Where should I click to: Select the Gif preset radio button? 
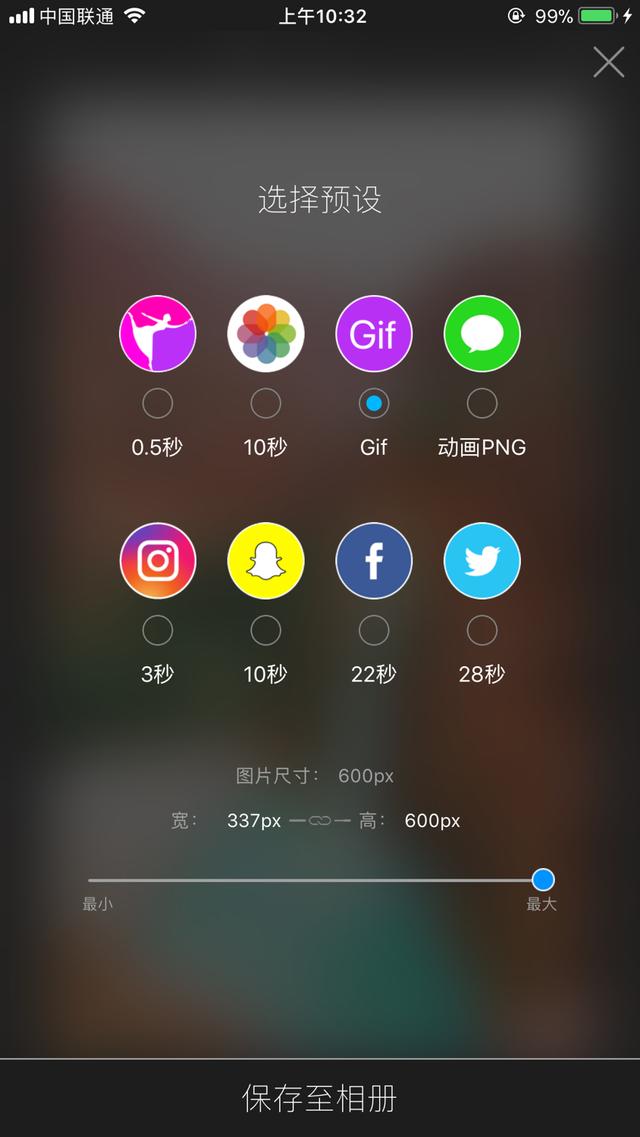tap(373, 403)
